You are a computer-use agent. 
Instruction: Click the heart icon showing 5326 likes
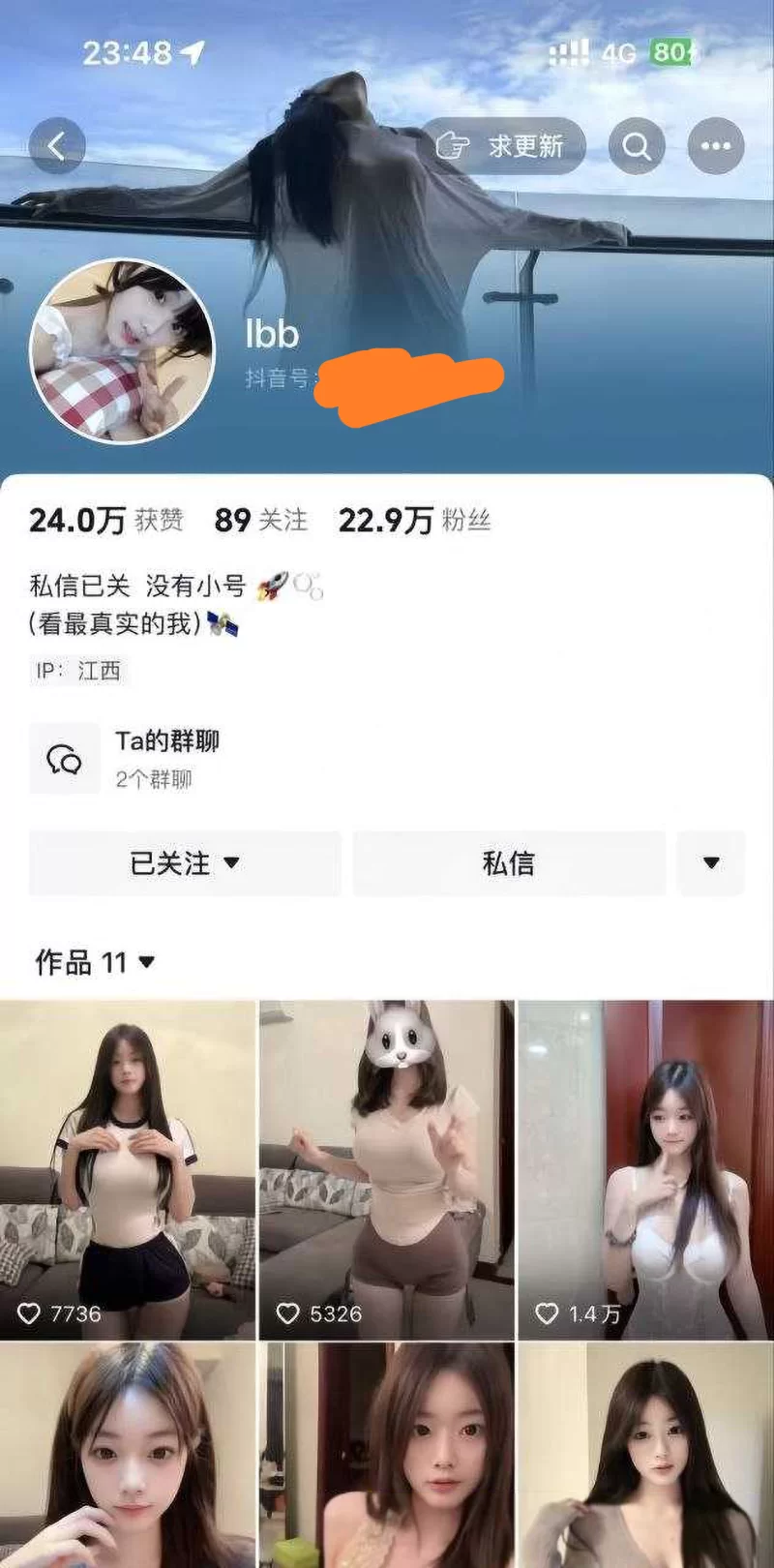287,1313
